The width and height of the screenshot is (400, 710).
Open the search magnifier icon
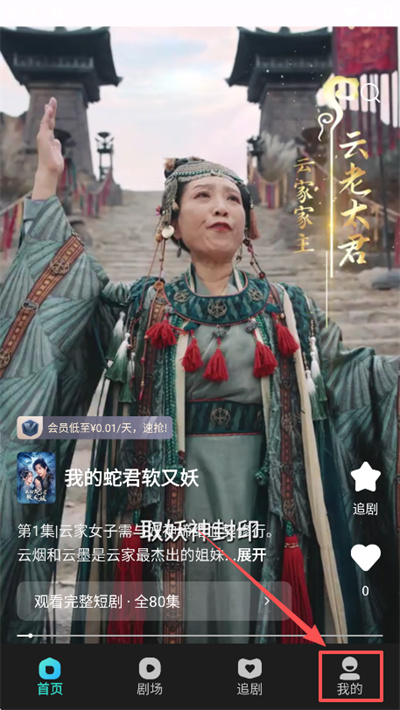click(371, 93)
